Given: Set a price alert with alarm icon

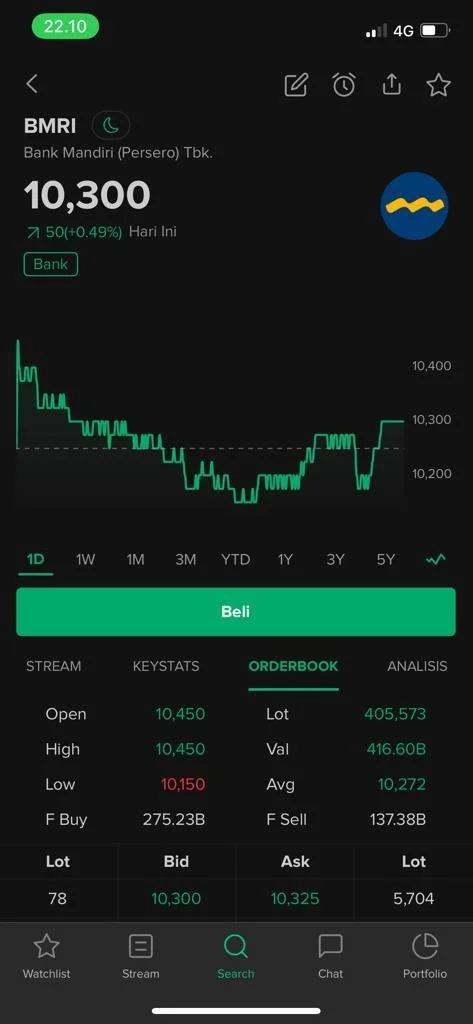Looking at the screenshot, I should tap(344, 85).
